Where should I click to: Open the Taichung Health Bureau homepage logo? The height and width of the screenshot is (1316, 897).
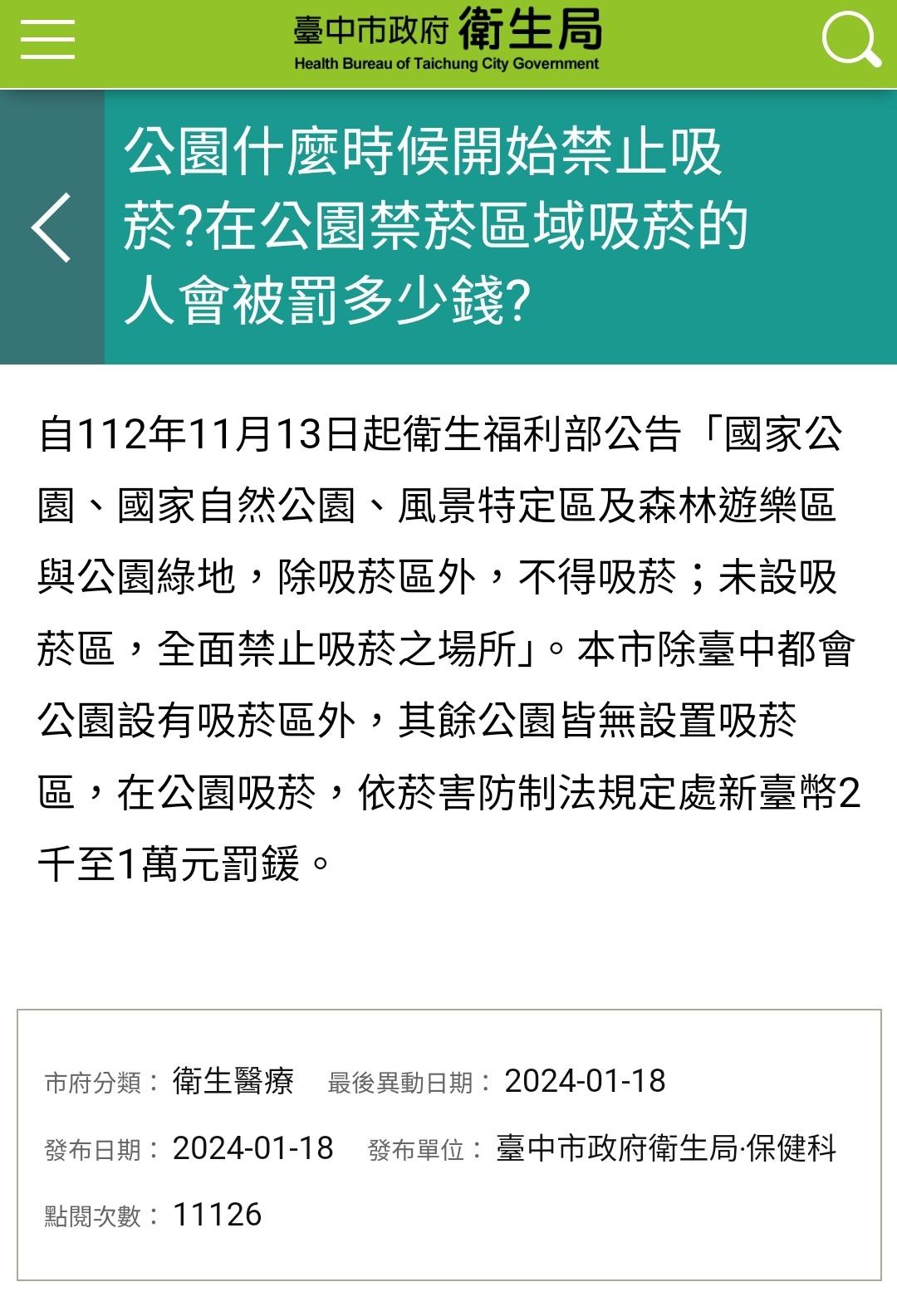coord(447,40)
